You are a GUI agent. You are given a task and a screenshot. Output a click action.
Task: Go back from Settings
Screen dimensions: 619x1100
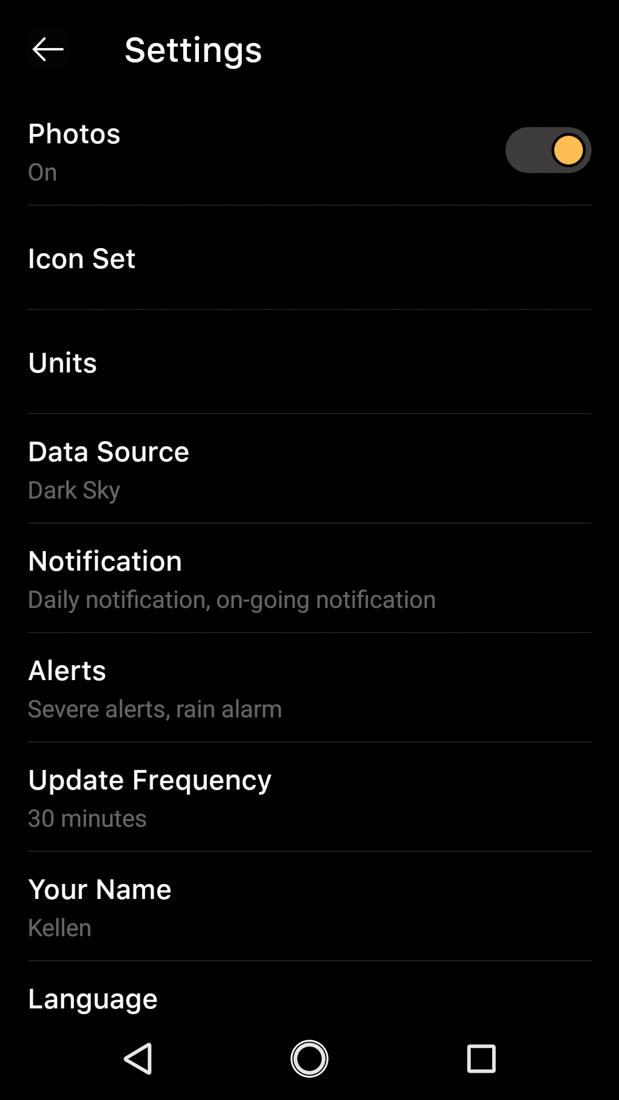pyautogui.click(x=48, y=49)
